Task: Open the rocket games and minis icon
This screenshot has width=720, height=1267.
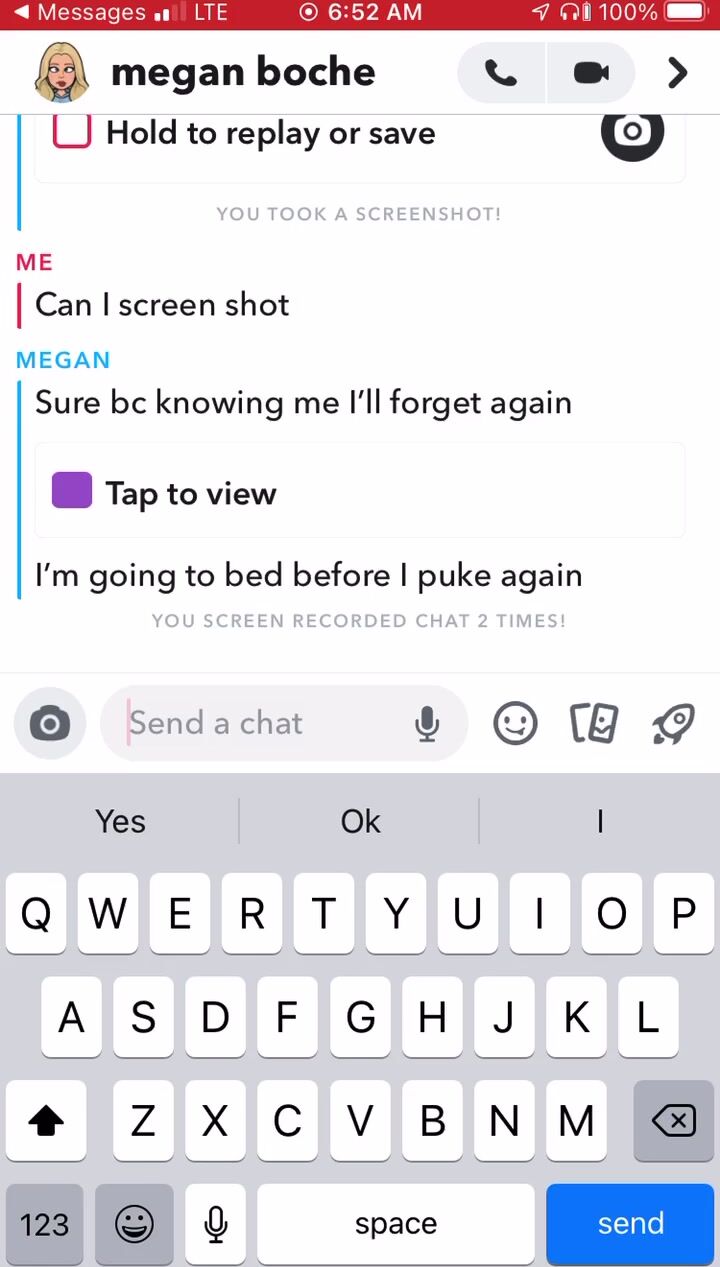Action: pos(673,723)
